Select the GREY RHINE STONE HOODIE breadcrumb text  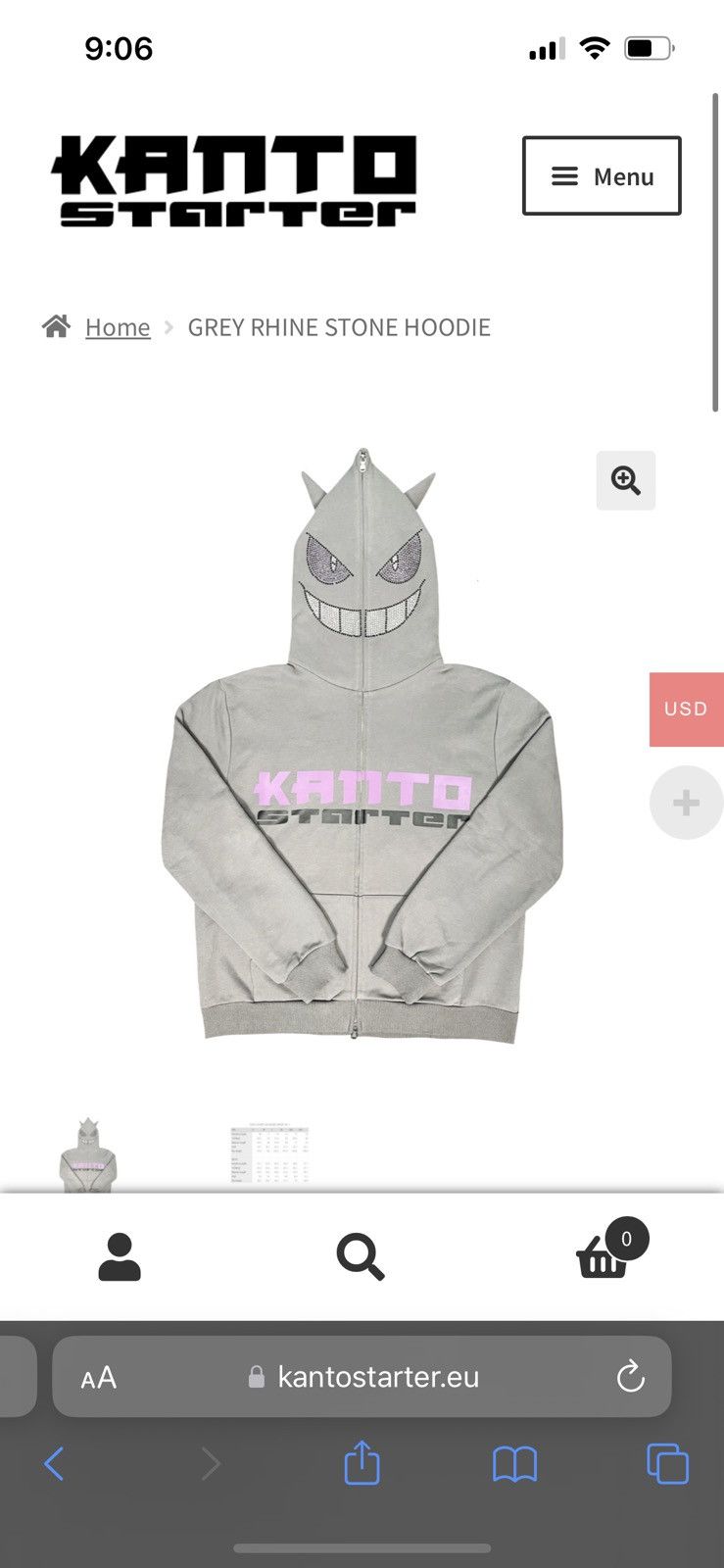(339, 326)
